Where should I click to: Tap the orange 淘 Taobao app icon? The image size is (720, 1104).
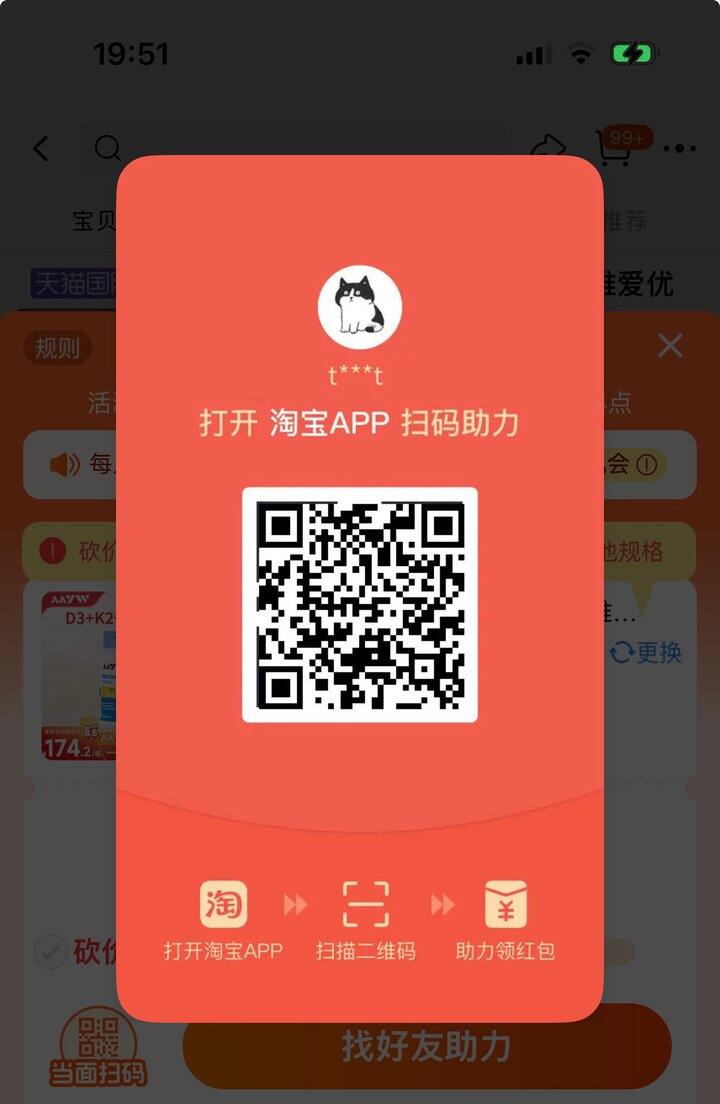coord(222,903)
